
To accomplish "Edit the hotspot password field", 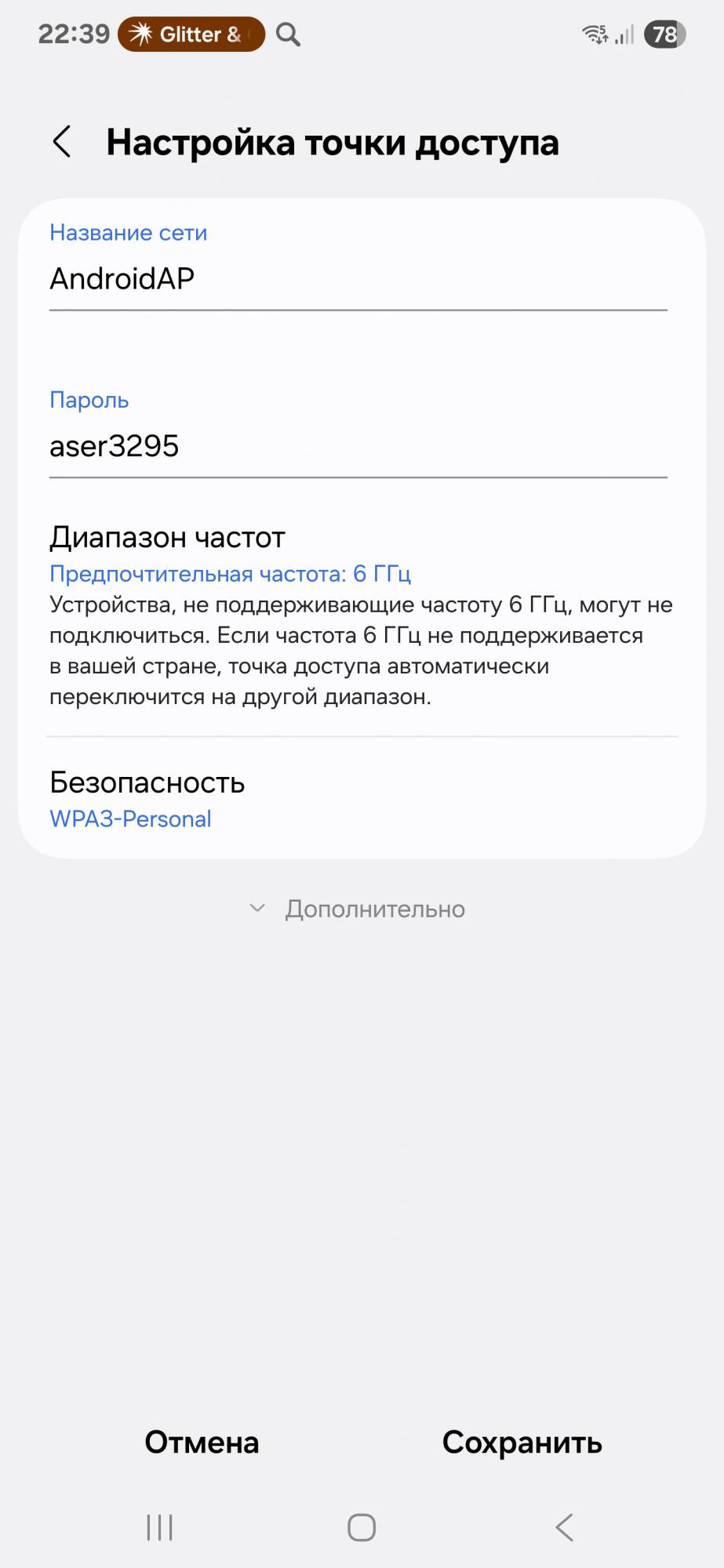I will (x=357, y=447).
